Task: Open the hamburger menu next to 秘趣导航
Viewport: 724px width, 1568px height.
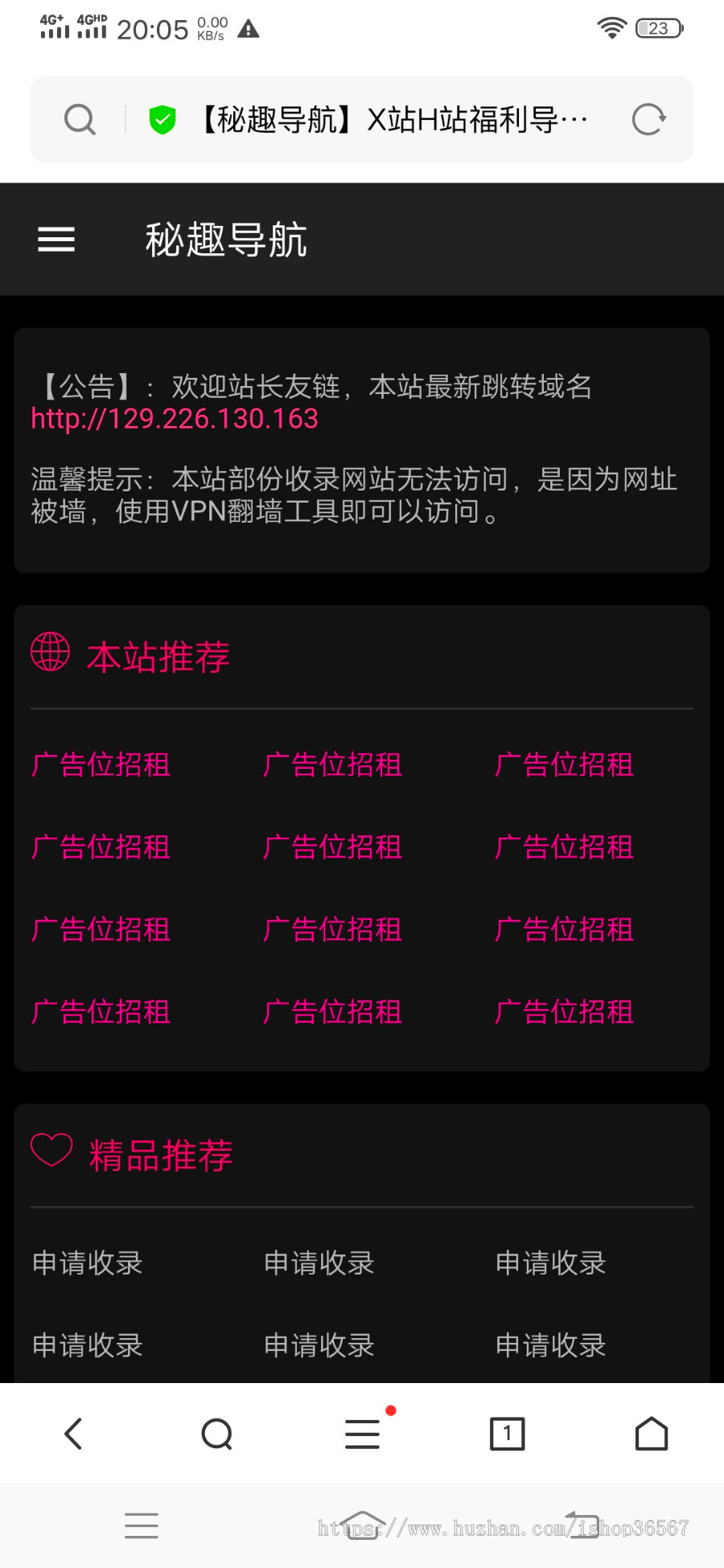Action: [56, 240]
